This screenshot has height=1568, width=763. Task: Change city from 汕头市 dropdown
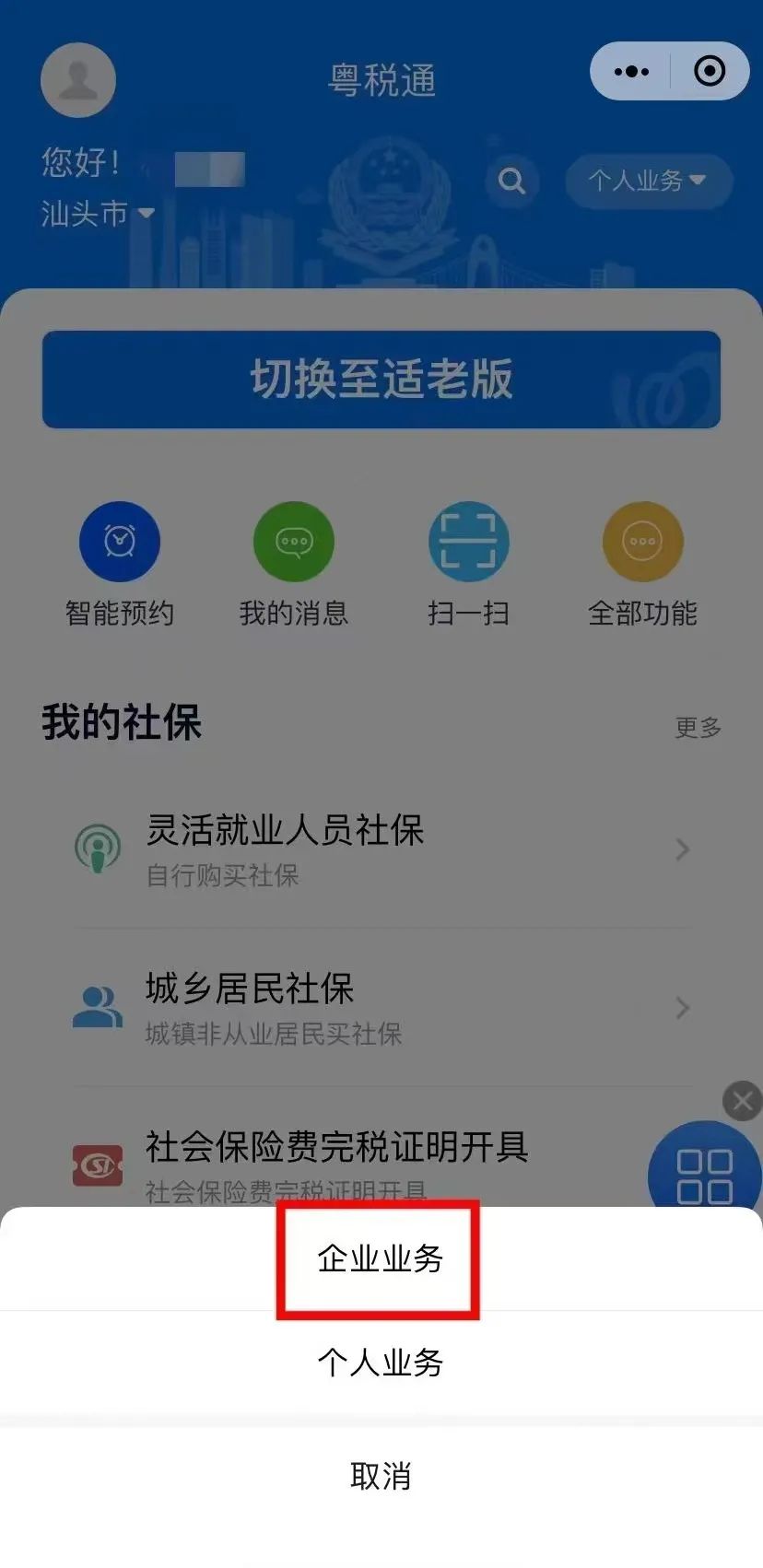(97, 214)
